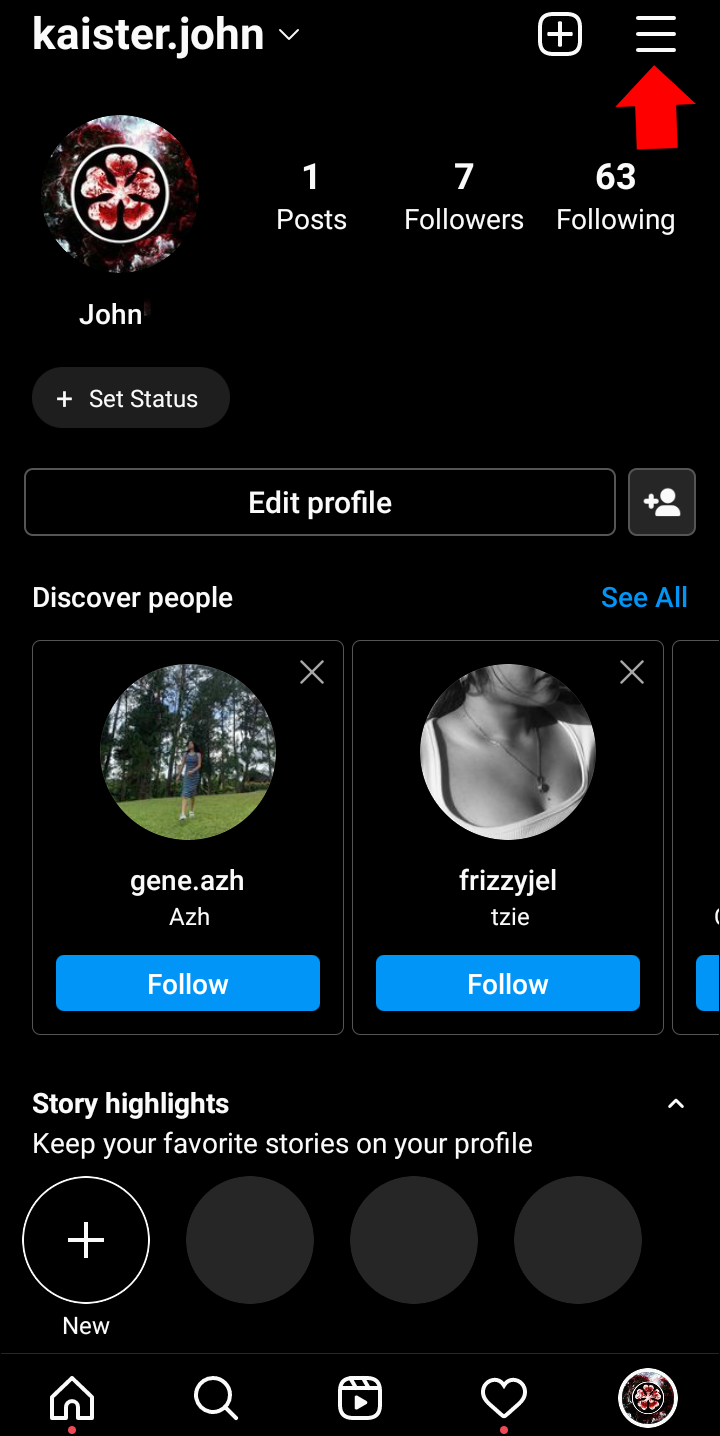
Task: Switch to the Search tab
Action: pos(216,1397)
